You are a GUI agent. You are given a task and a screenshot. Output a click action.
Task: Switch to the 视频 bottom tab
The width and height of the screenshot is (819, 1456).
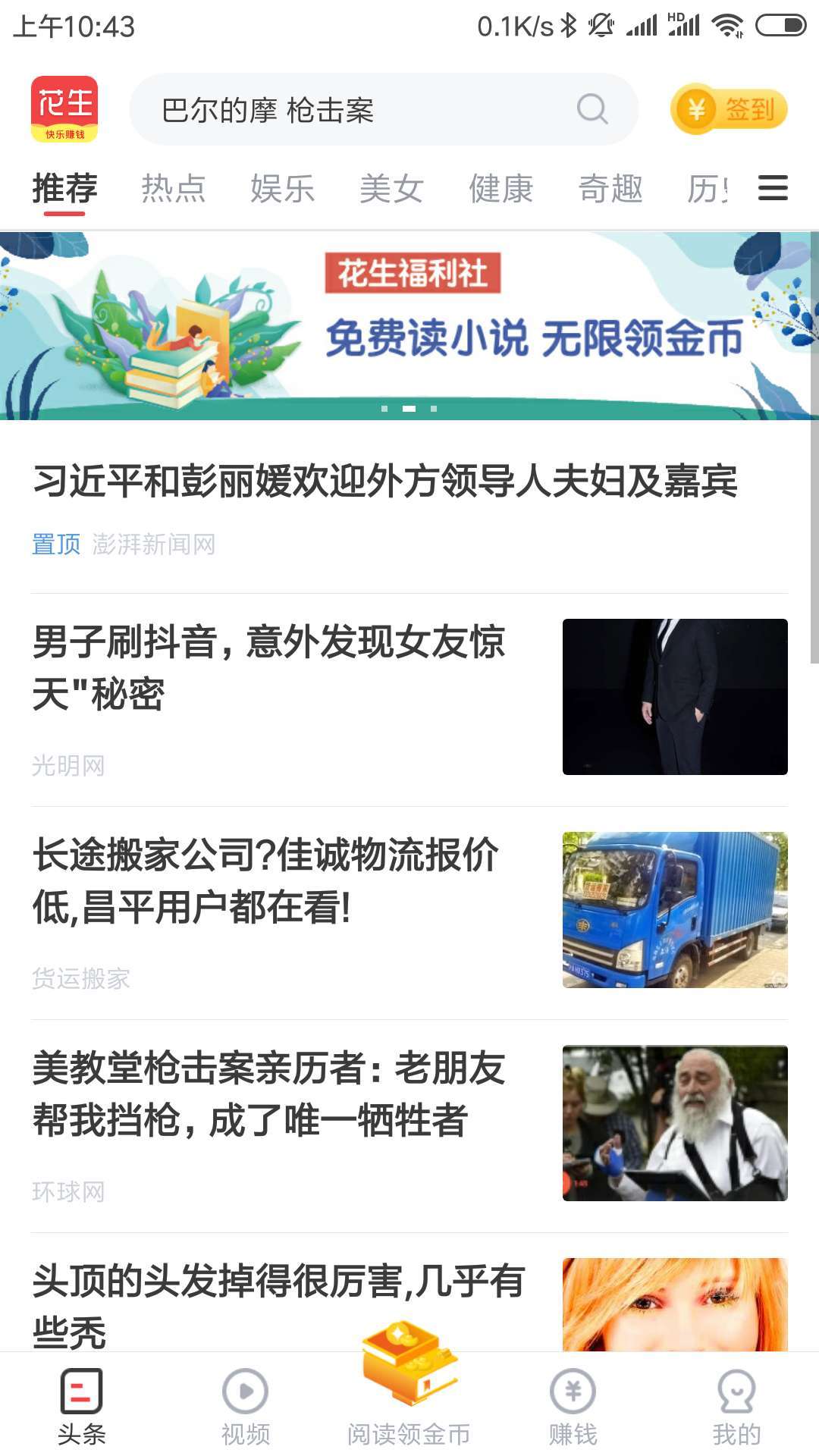[246, 1407]
